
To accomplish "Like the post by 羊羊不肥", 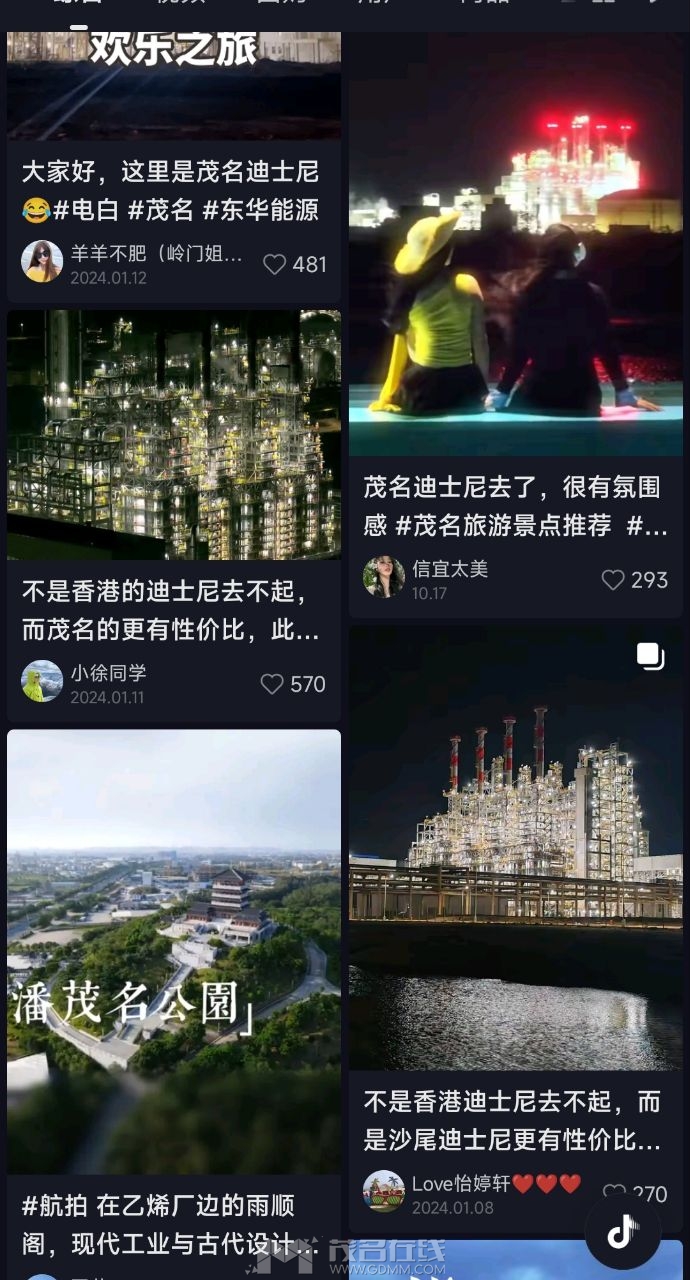I will pos(274,264).
